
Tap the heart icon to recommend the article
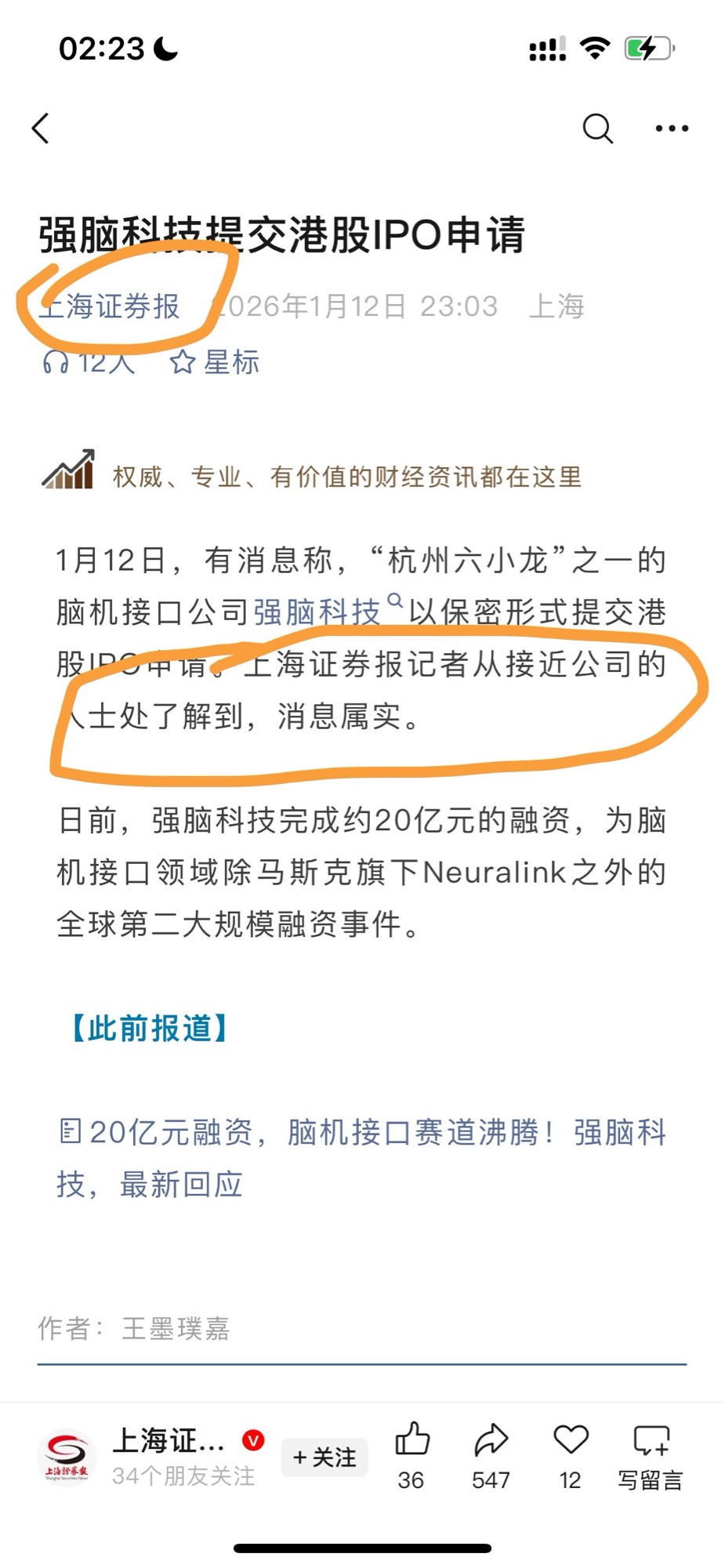pos(571,1441)
